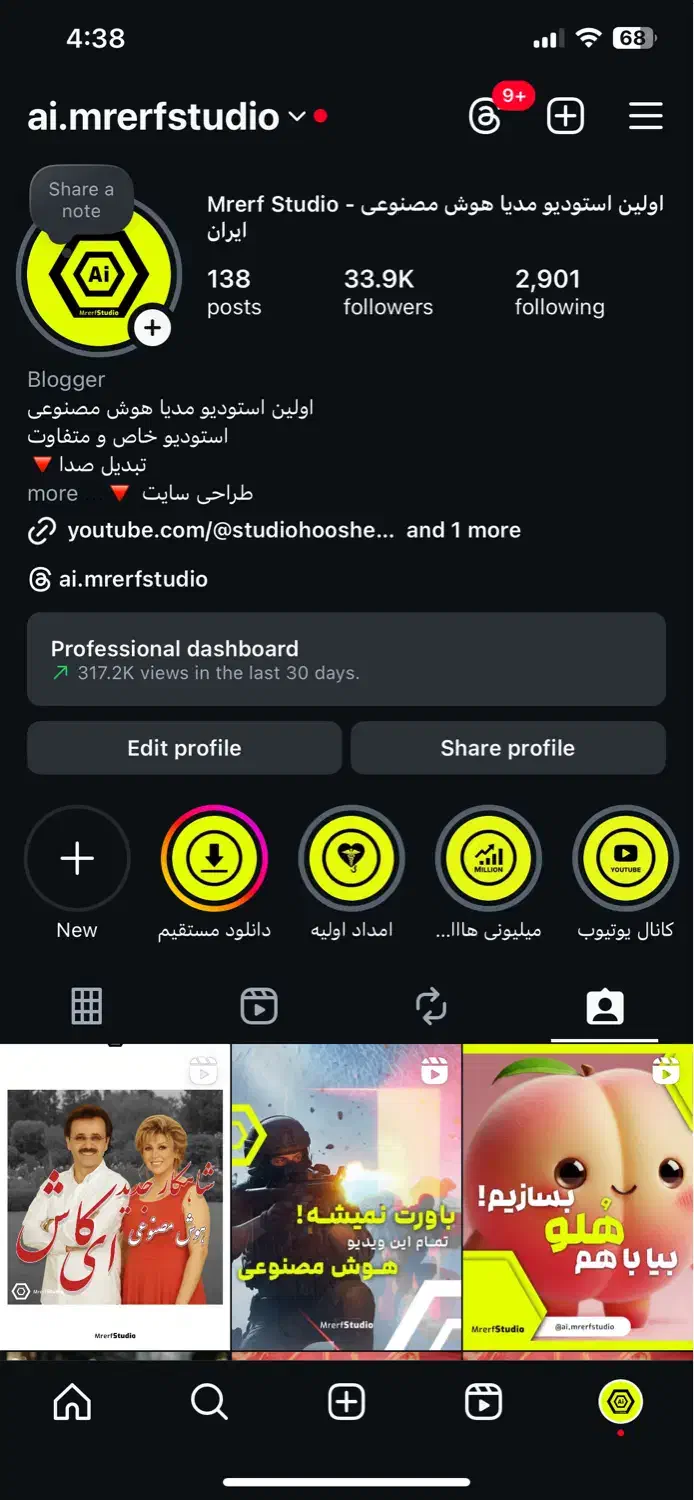Open the hamburger settings menu

pyautogui.click(x=645, y=117)
